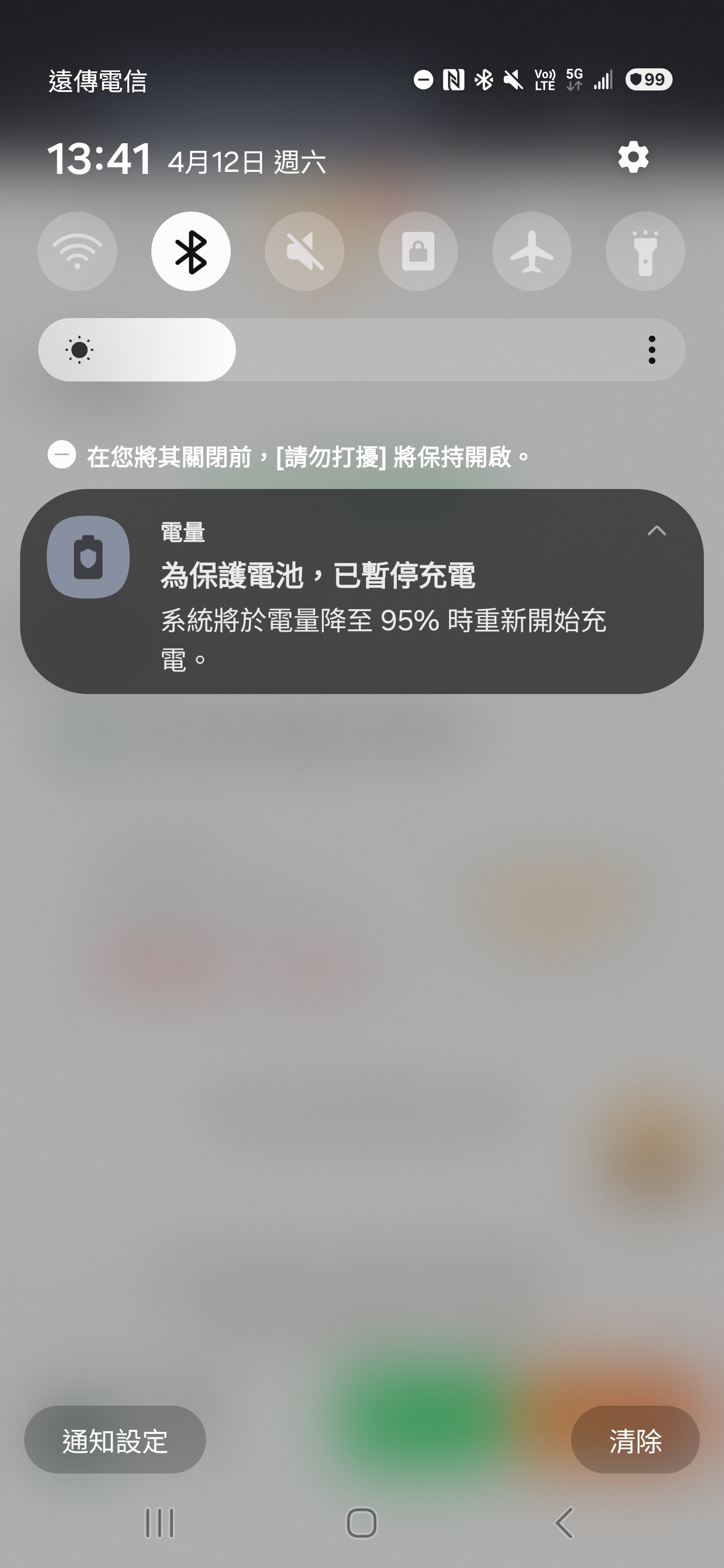Open settings via the gear icon
The image size is (724, 1568).
632,158
